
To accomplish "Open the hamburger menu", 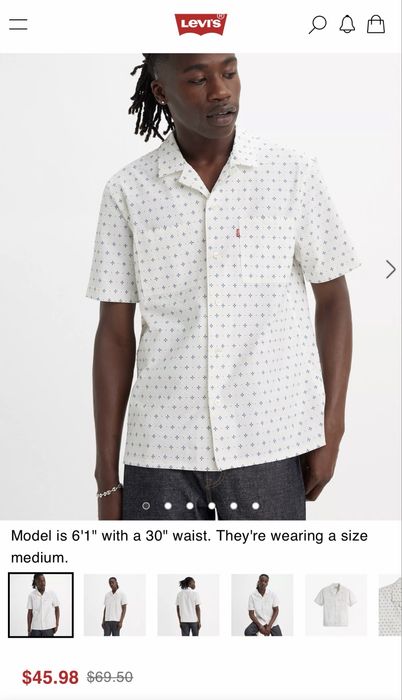I will click(18, 24).
